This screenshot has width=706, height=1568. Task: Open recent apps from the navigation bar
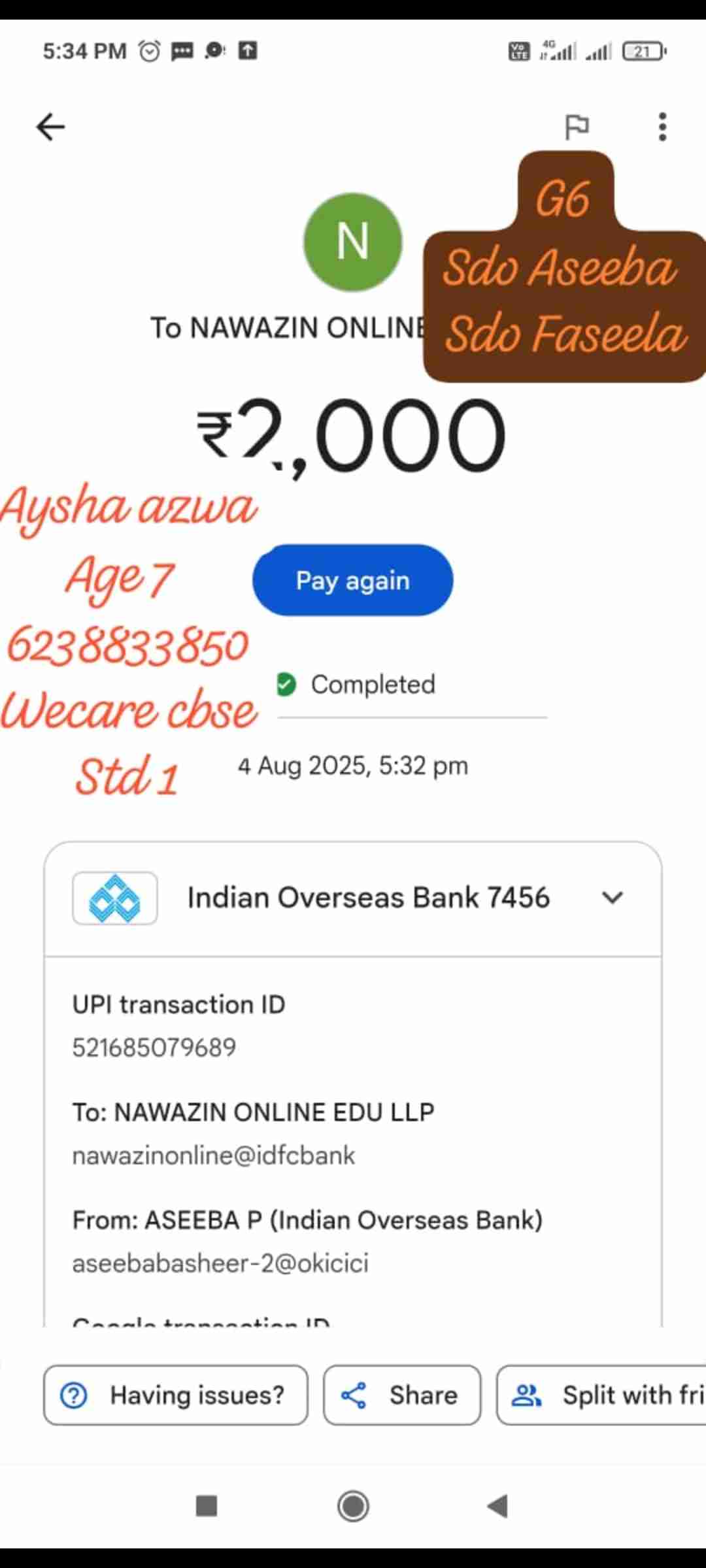click(207, 1506)
